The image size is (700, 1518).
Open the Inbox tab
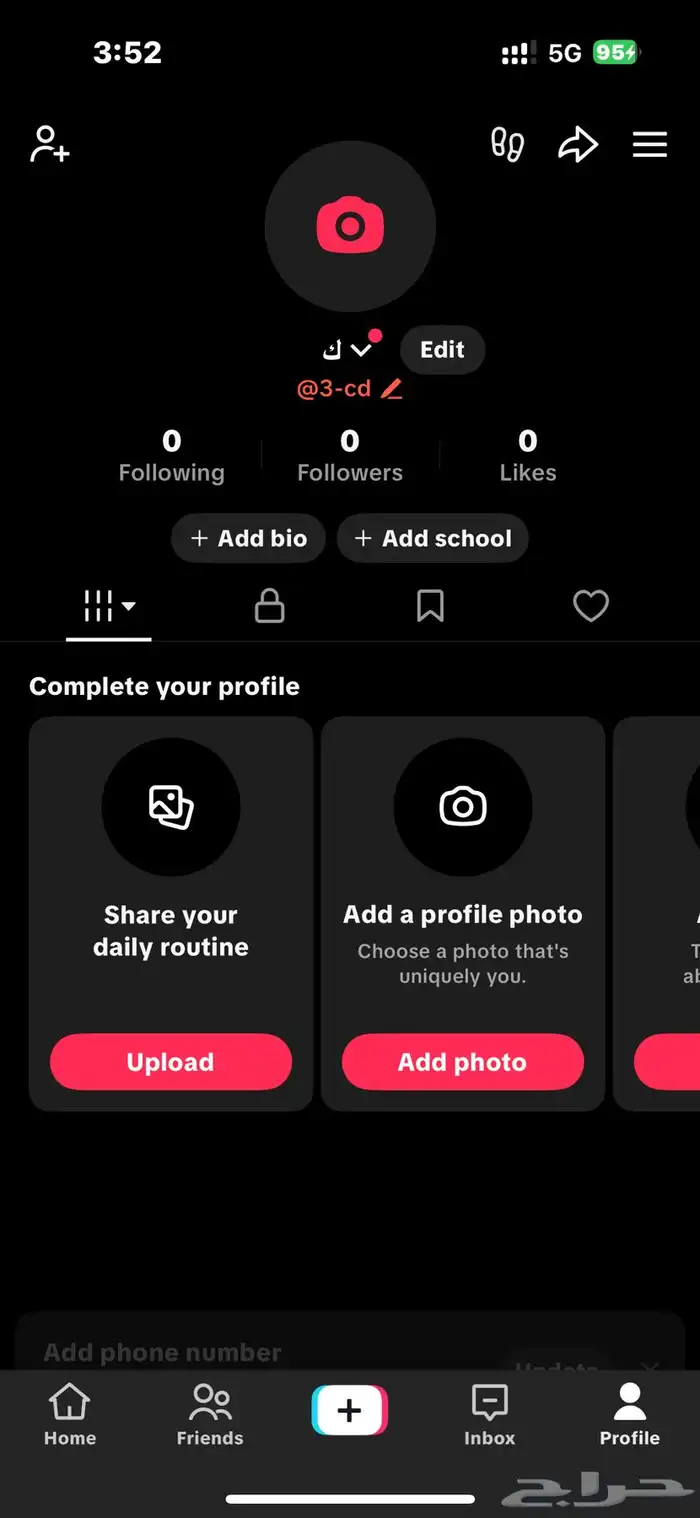tap(489, 1415)
